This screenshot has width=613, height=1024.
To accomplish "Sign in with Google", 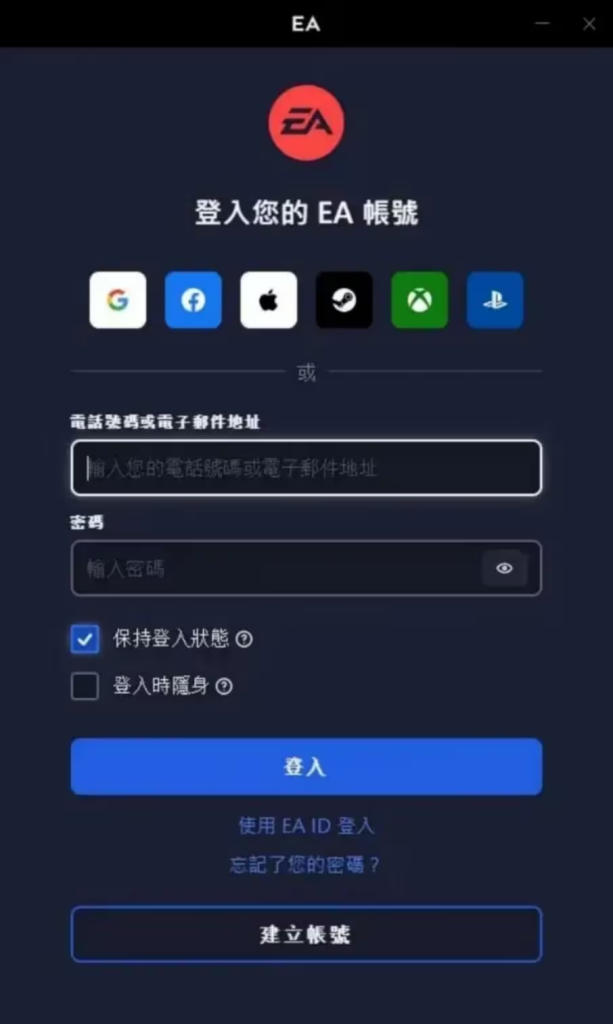I will tap(118, 300).
